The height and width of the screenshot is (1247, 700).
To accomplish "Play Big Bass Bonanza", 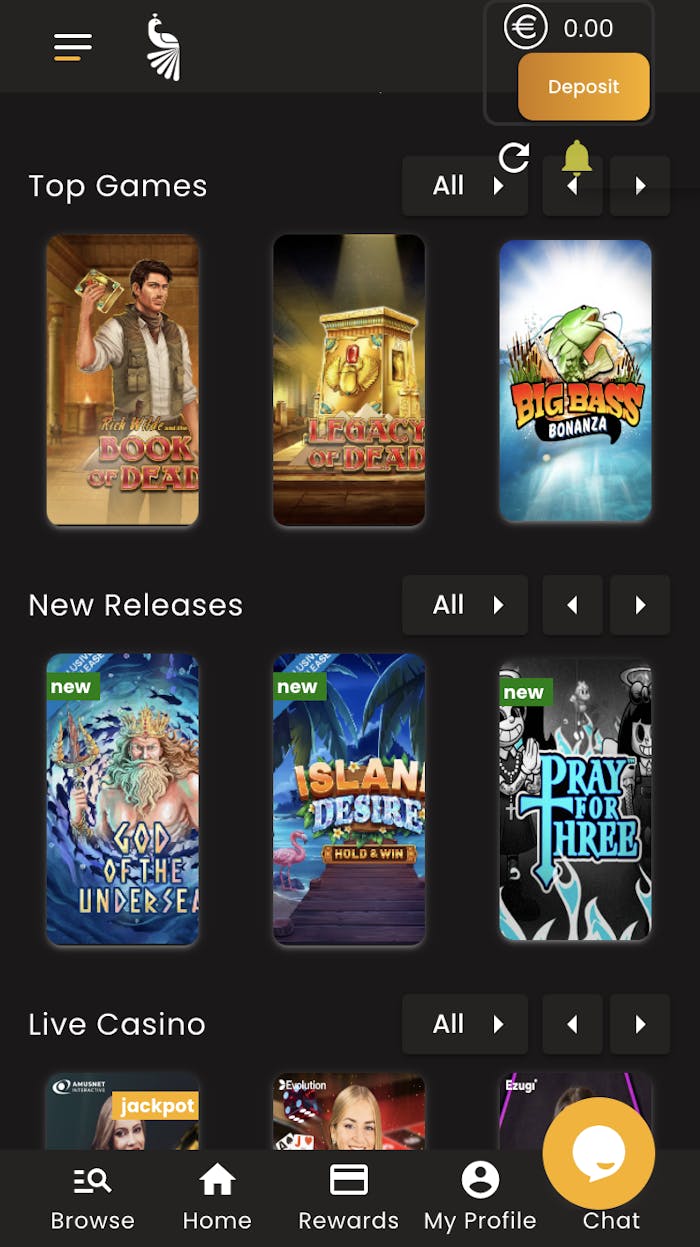I will tap(575, 380).
